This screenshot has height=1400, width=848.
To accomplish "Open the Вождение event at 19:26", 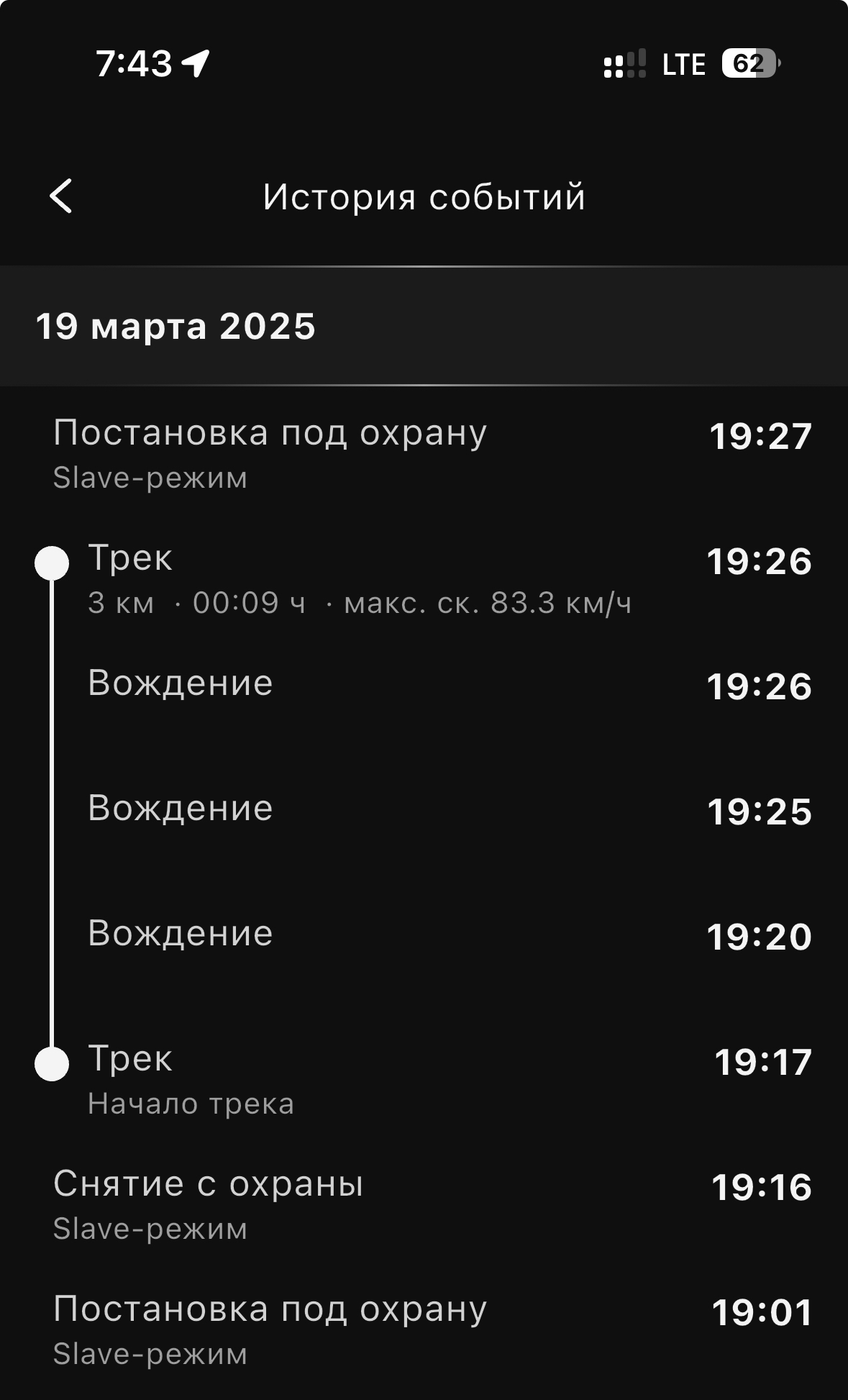I will (x=424, y=684).
